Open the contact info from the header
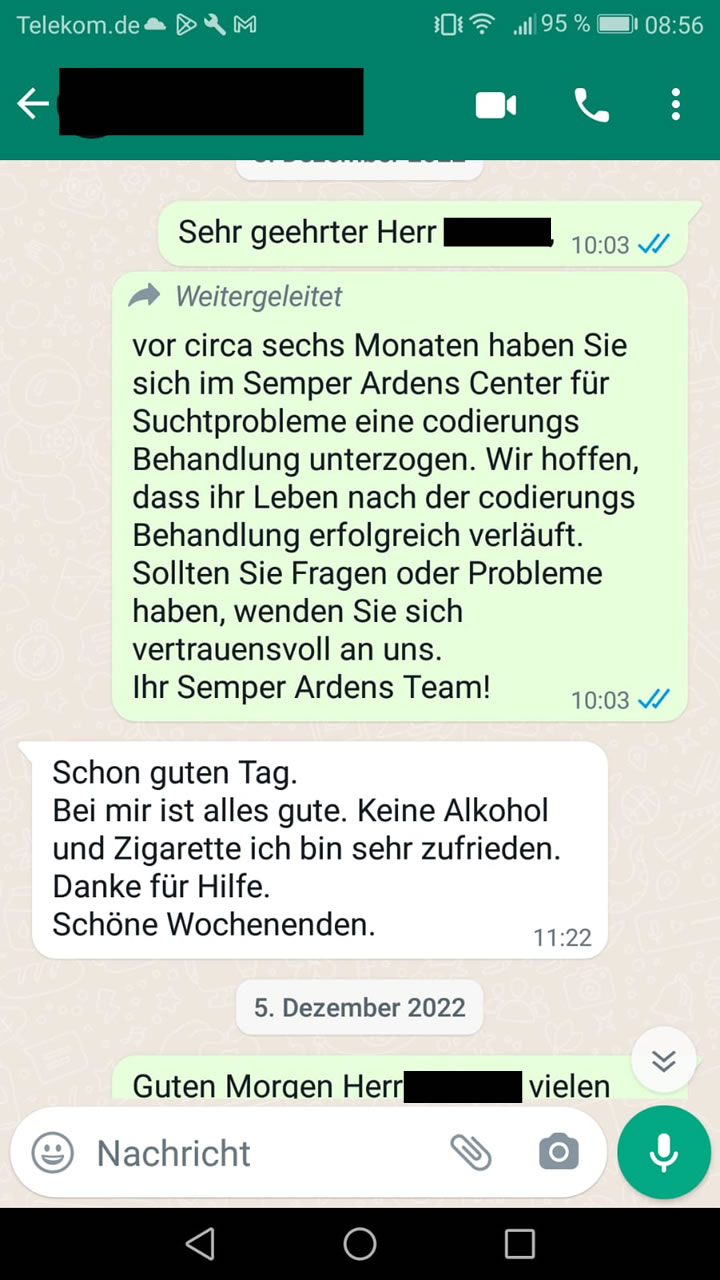Image resolution: width=720 pixels, height=1280 pixels. [210, 103]
